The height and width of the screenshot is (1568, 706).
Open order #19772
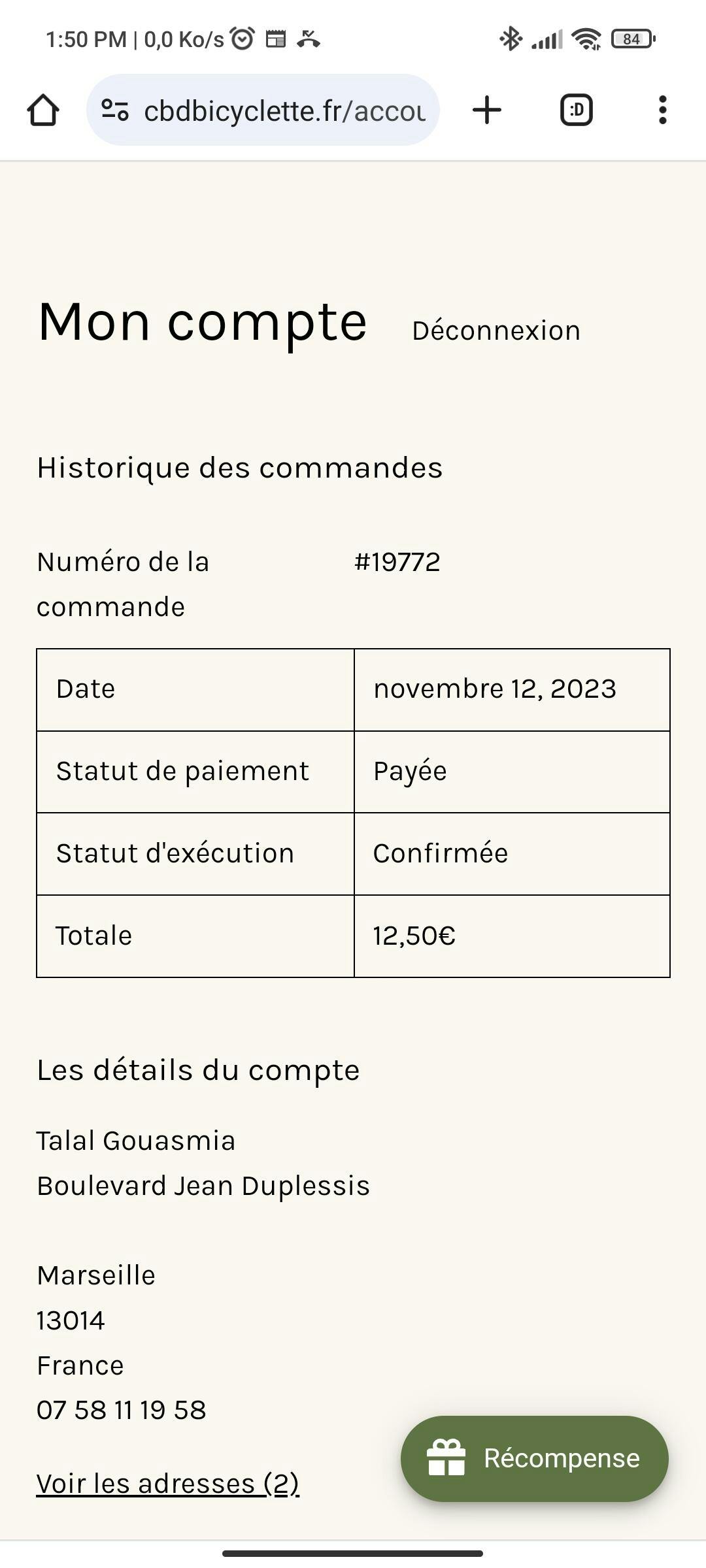pyautogui.click(x=397, y=562)
